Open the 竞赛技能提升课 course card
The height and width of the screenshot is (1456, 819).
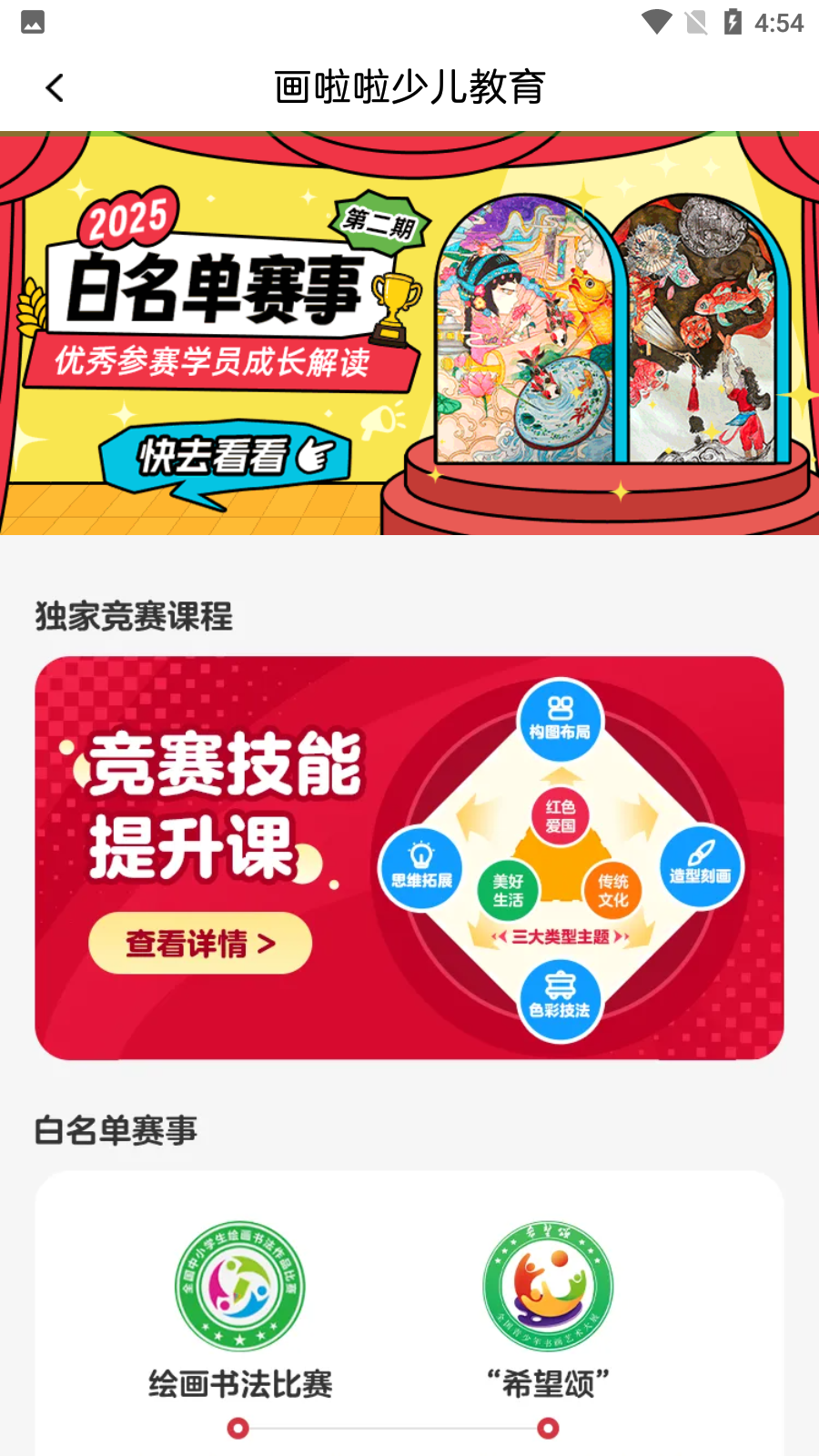pos(409,857)
